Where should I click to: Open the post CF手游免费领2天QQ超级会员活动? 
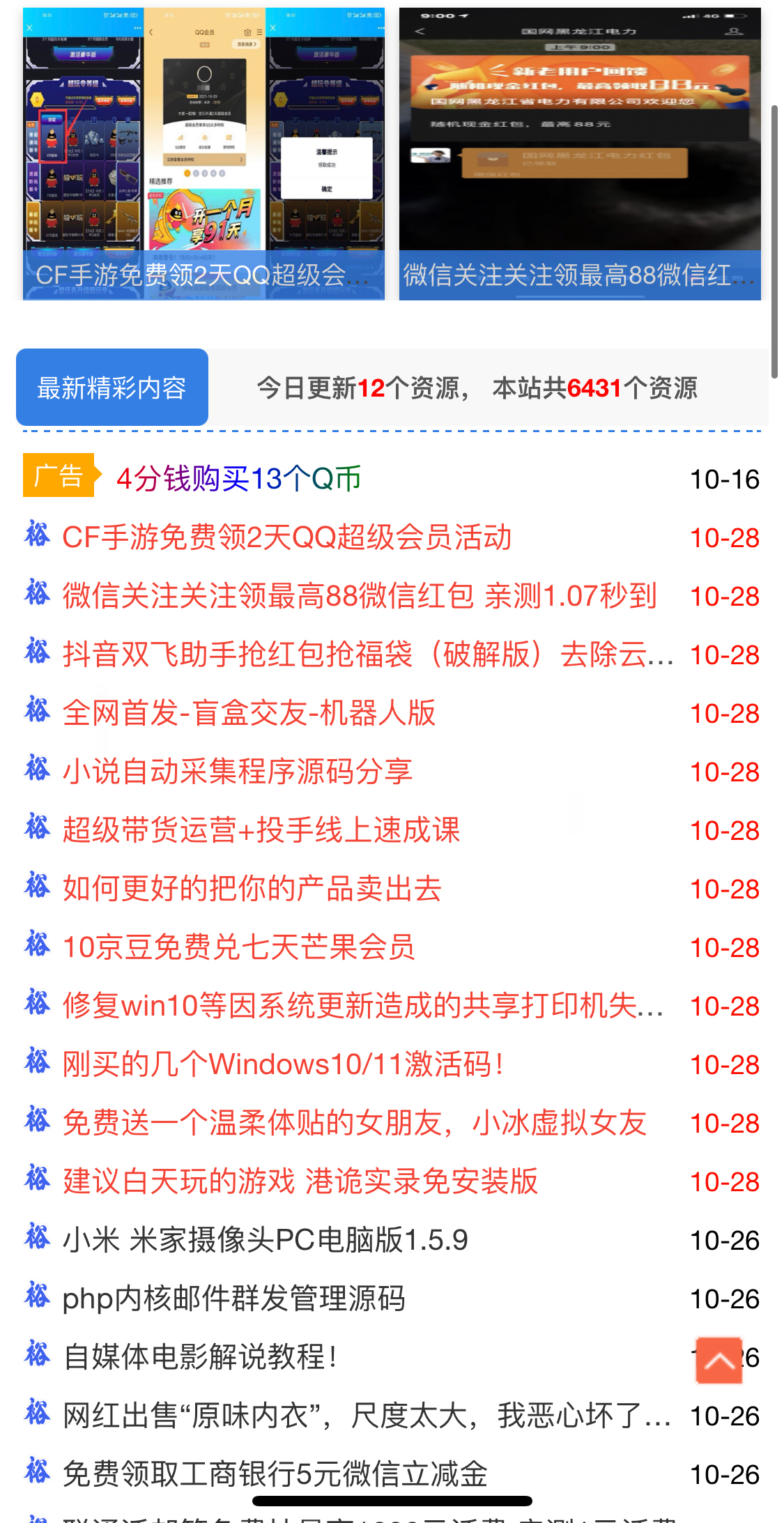coord(286,537)
